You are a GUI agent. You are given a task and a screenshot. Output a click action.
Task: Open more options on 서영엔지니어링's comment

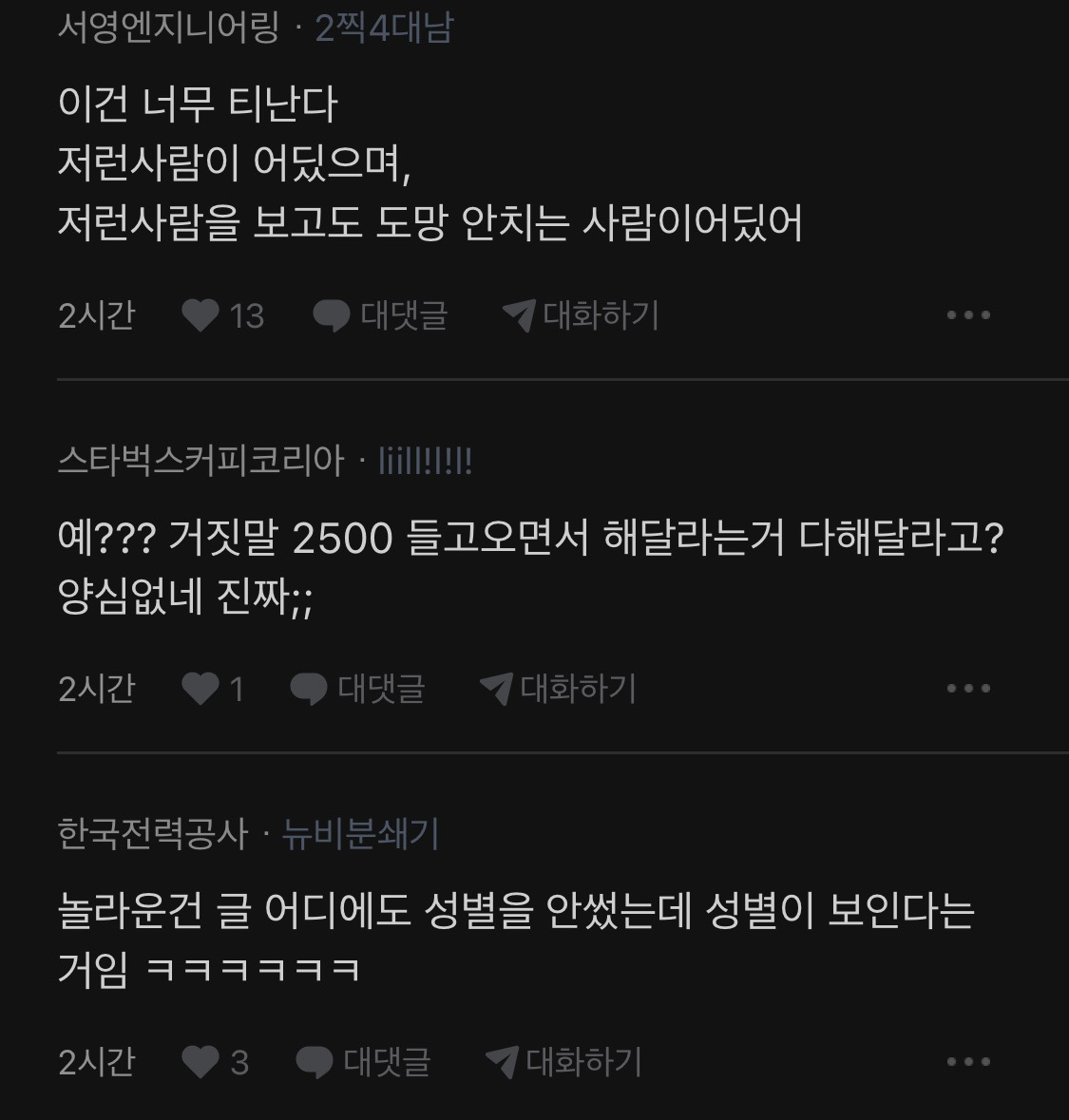(968, 315)
